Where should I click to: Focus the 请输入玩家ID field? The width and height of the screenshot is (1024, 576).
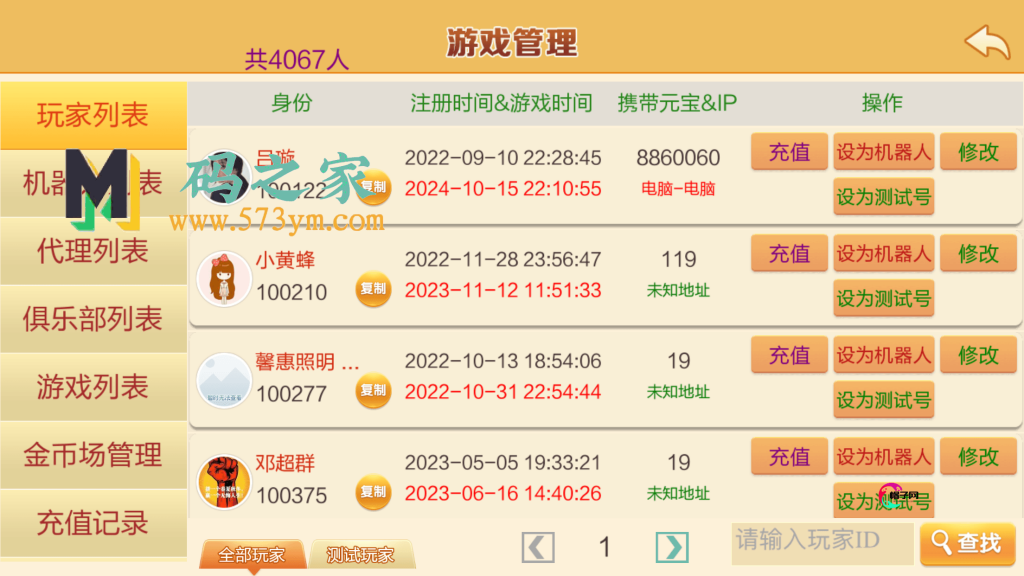click(x=821, y=543)
